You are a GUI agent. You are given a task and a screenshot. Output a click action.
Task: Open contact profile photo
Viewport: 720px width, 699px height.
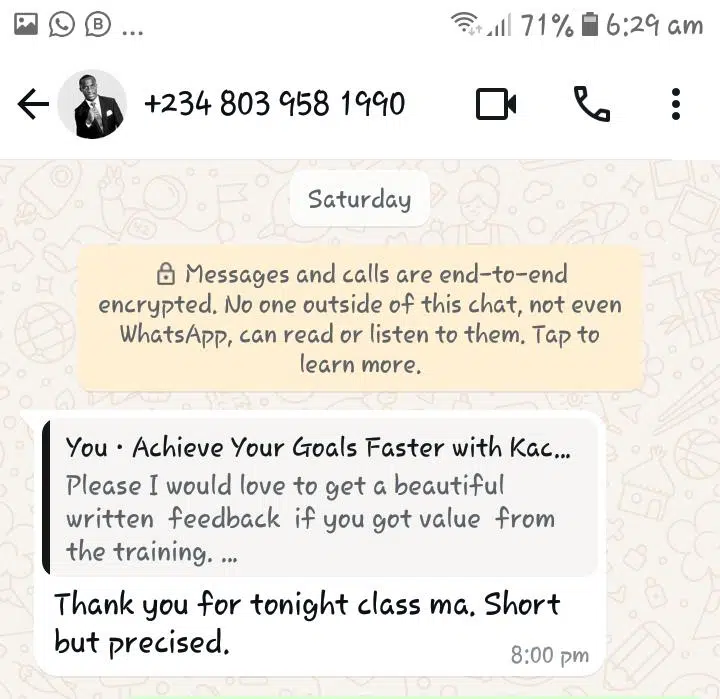click(x=92, y=104)
